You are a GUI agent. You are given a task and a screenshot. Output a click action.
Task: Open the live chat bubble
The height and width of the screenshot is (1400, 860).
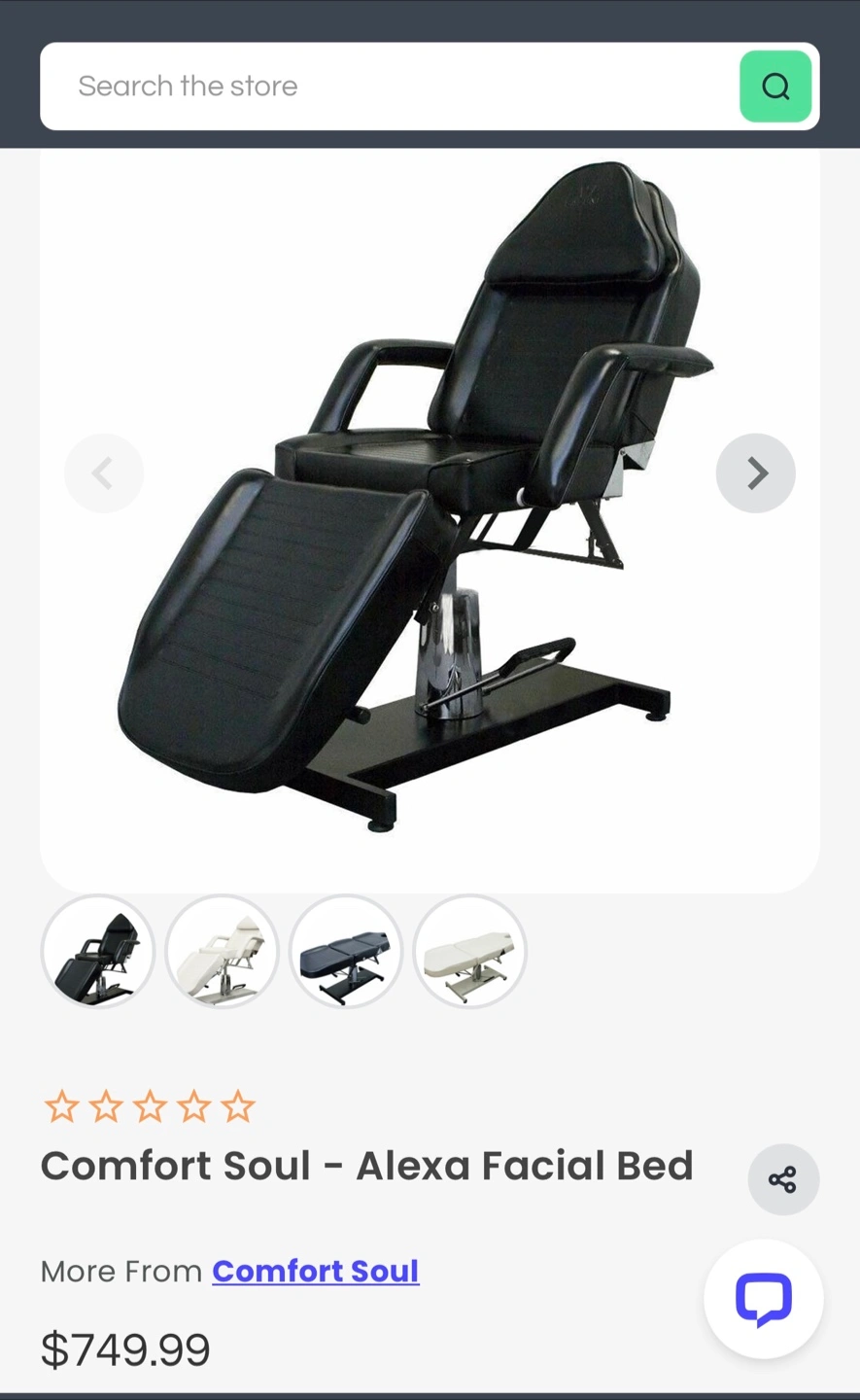[x=764, y=1299]
